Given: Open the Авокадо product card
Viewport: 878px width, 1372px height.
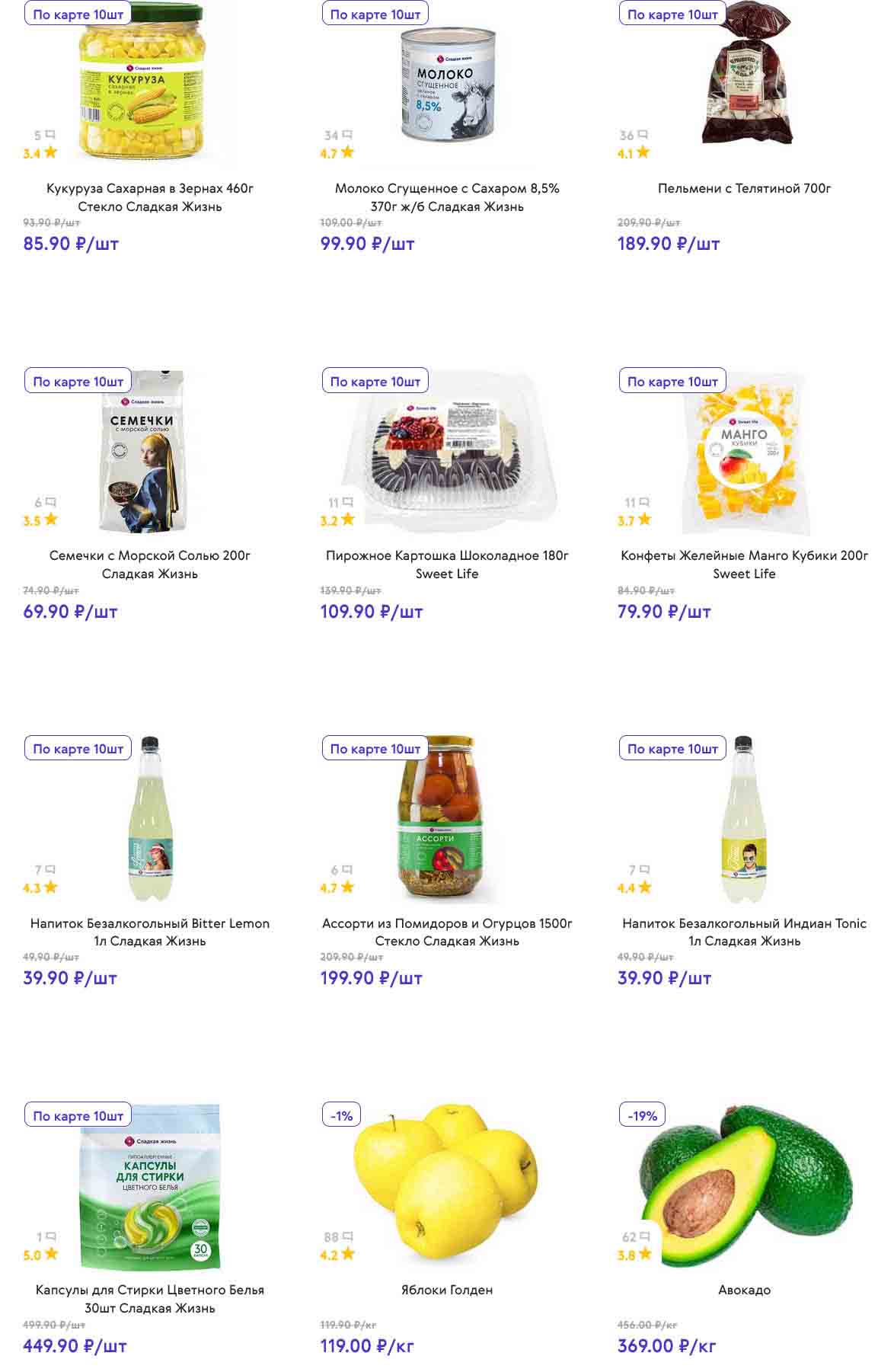Looking at the screenshot, I should coord(744,1290).
